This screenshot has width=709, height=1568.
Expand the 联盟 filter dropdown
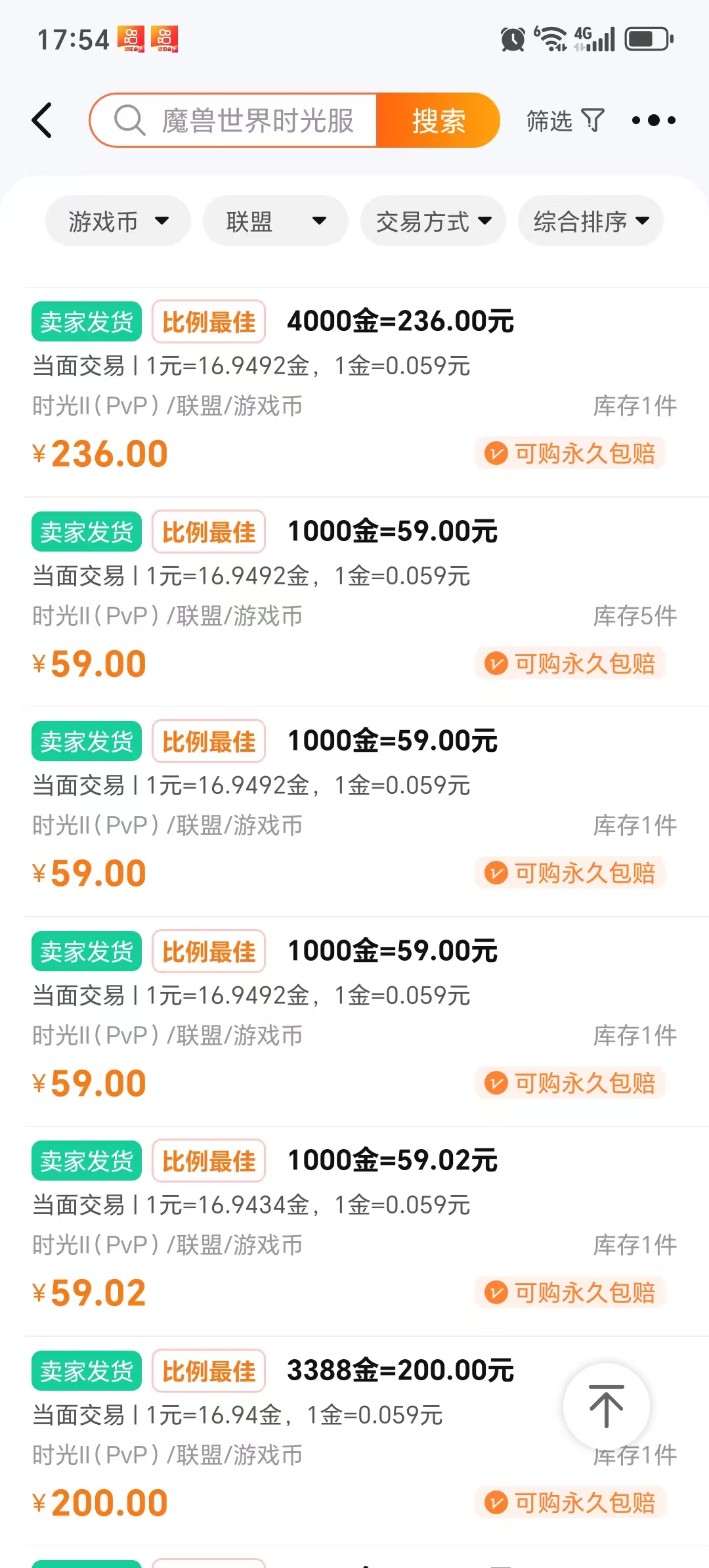point(275,221)
